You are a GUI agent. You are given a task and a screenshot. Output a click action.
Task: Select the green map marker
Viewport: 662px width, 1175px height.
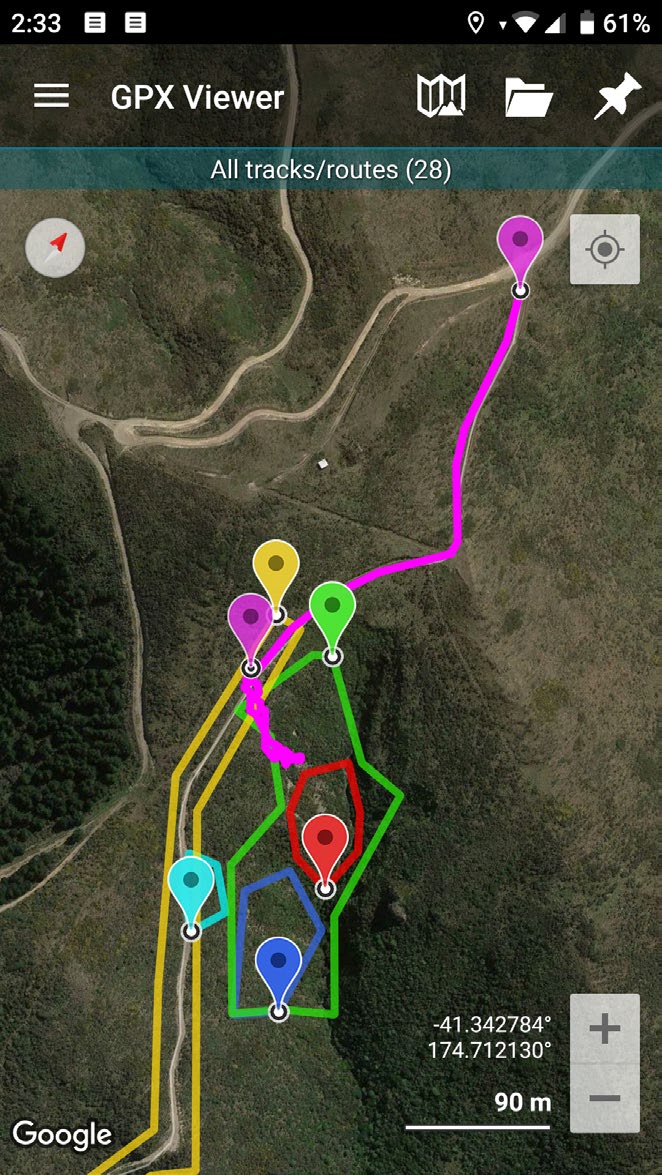332,618
